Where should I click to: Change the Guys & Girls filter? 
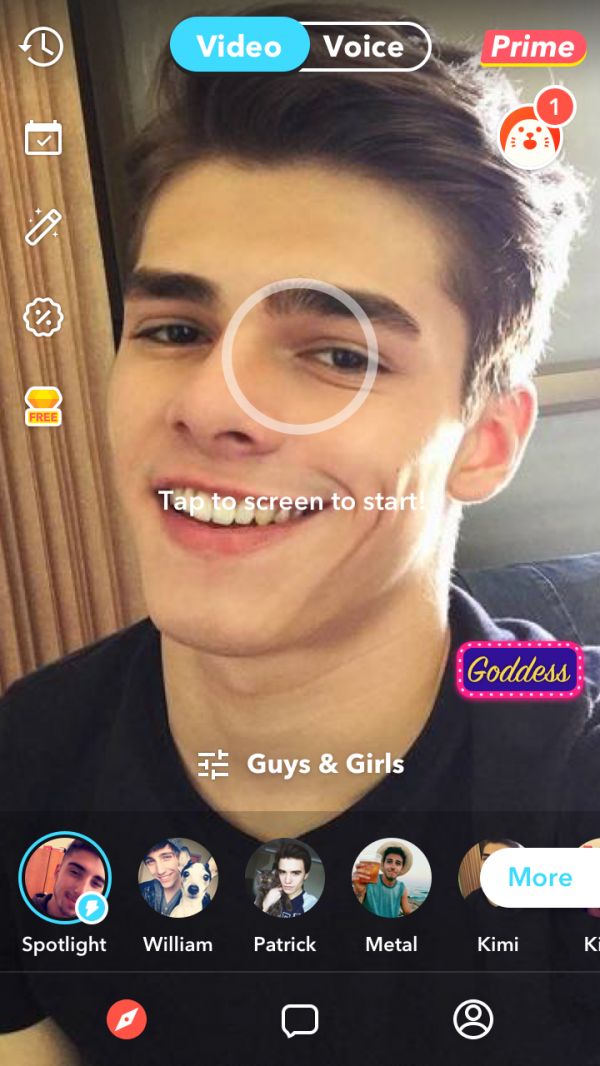300,764
